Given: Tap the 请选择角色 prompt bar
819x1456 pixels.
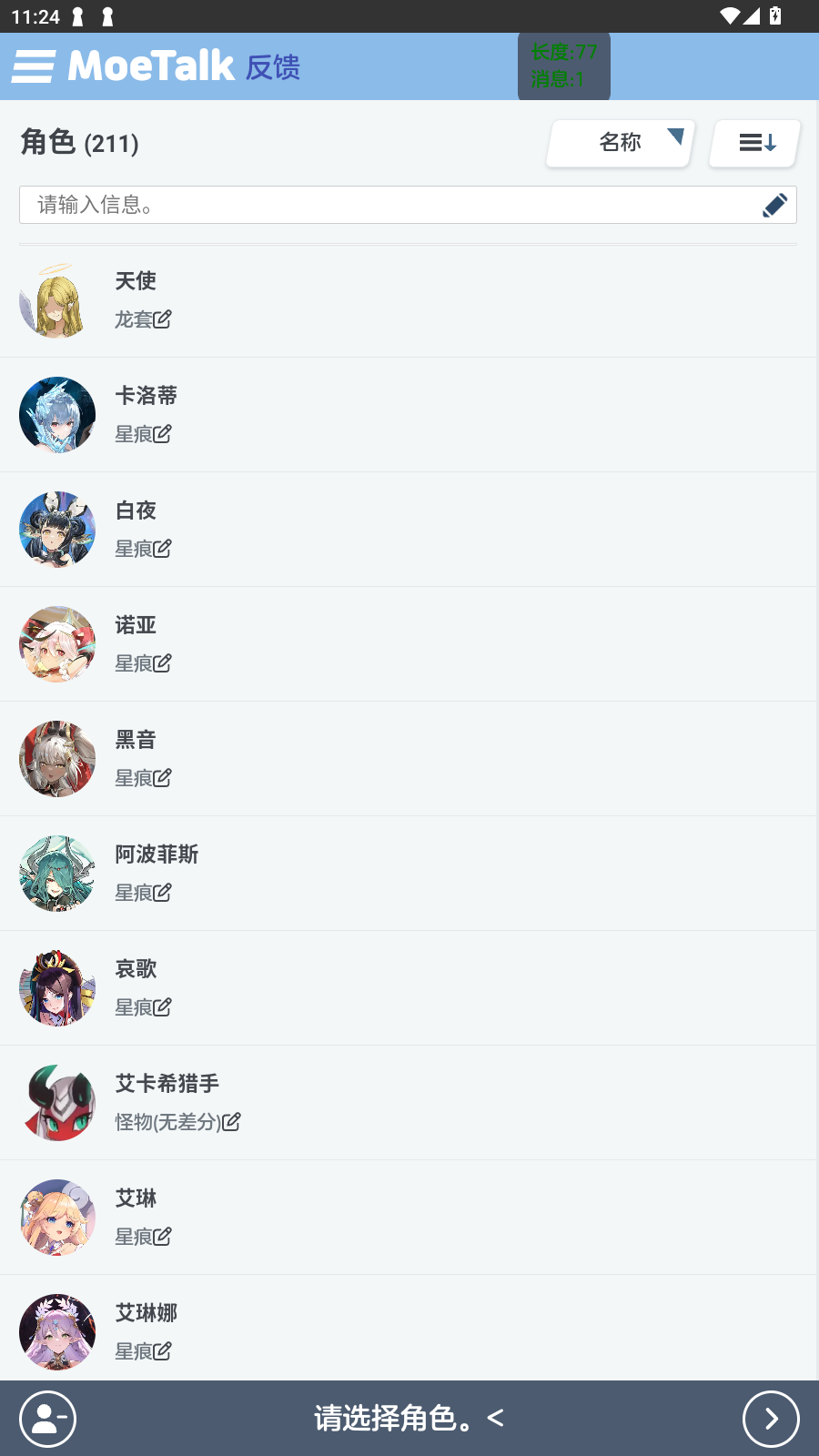Looking at the screenshot, I should coord(409,1419).
